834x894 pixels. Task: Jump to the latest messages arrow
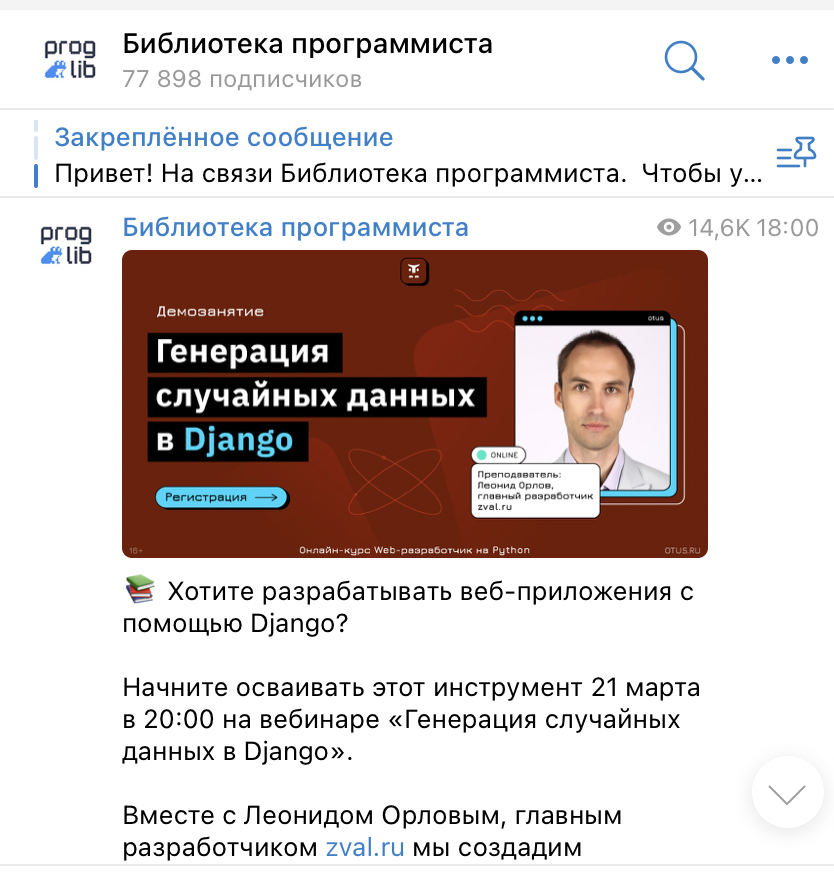787,794
